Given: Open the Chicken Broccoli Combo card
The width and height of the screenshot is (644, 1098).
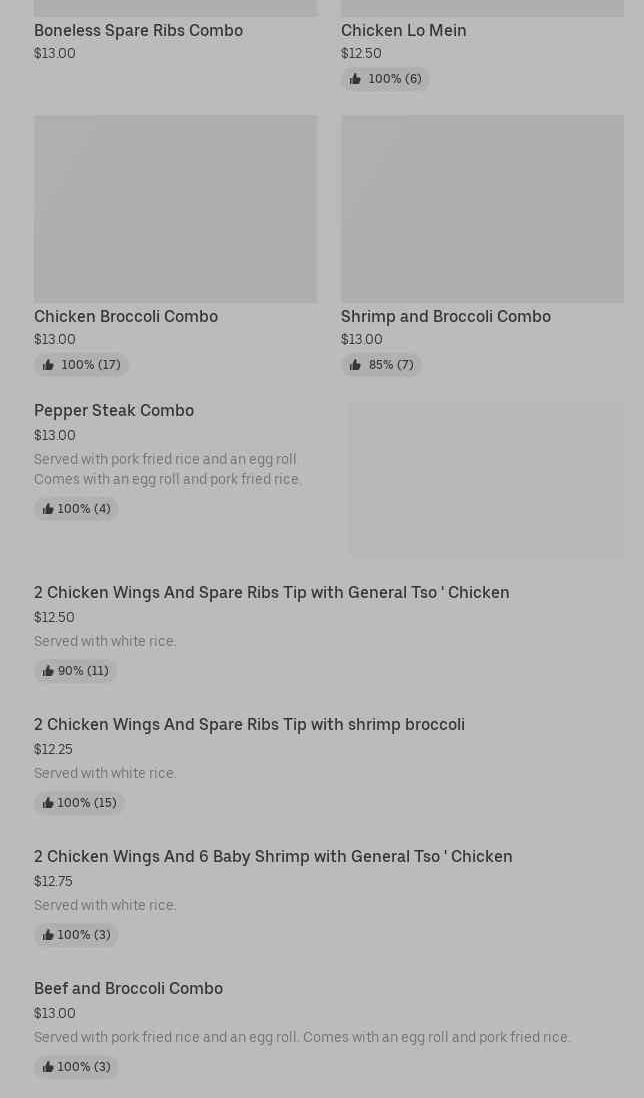Looking at the screenshot, I should tap(175, 246).
